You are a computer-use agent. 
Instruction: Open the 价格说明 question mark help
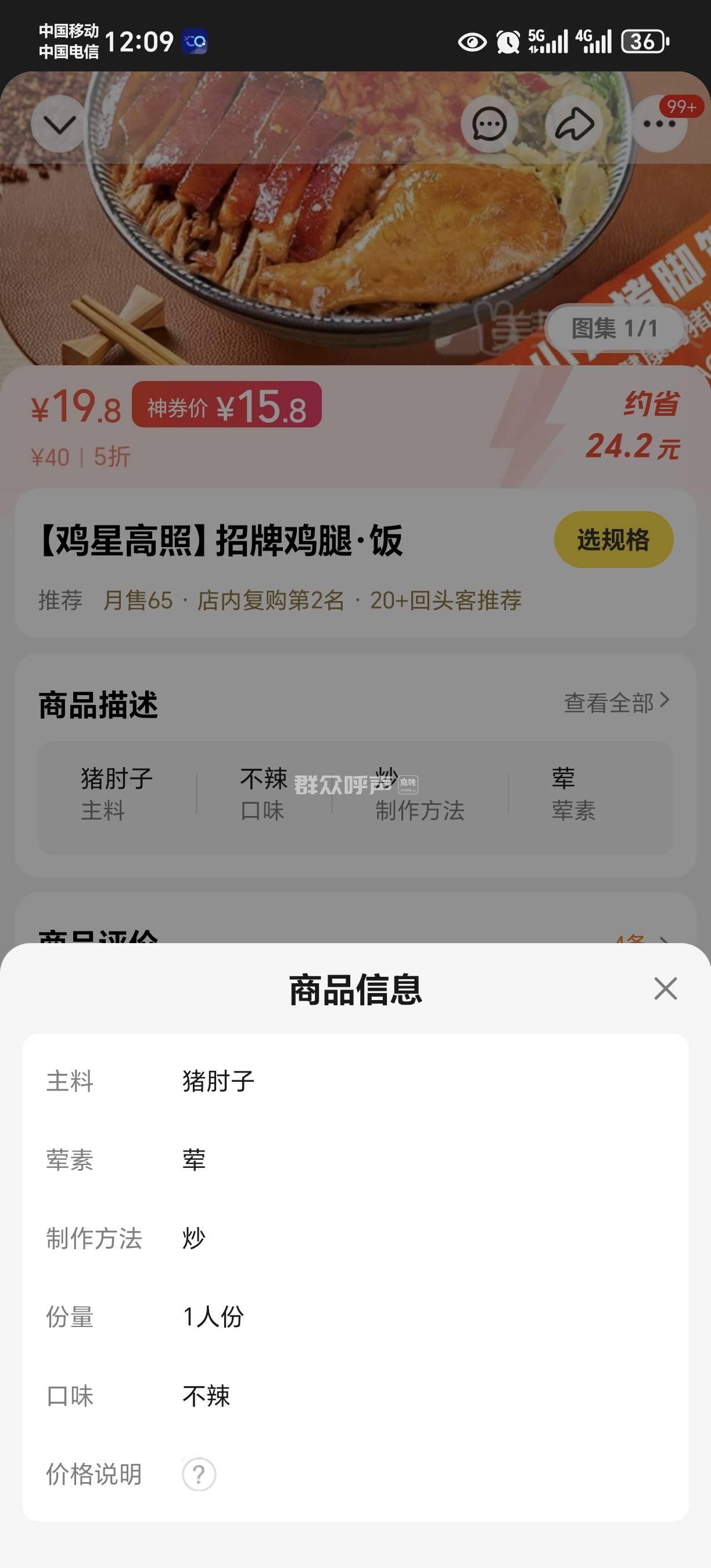(x=199, y=1475)
